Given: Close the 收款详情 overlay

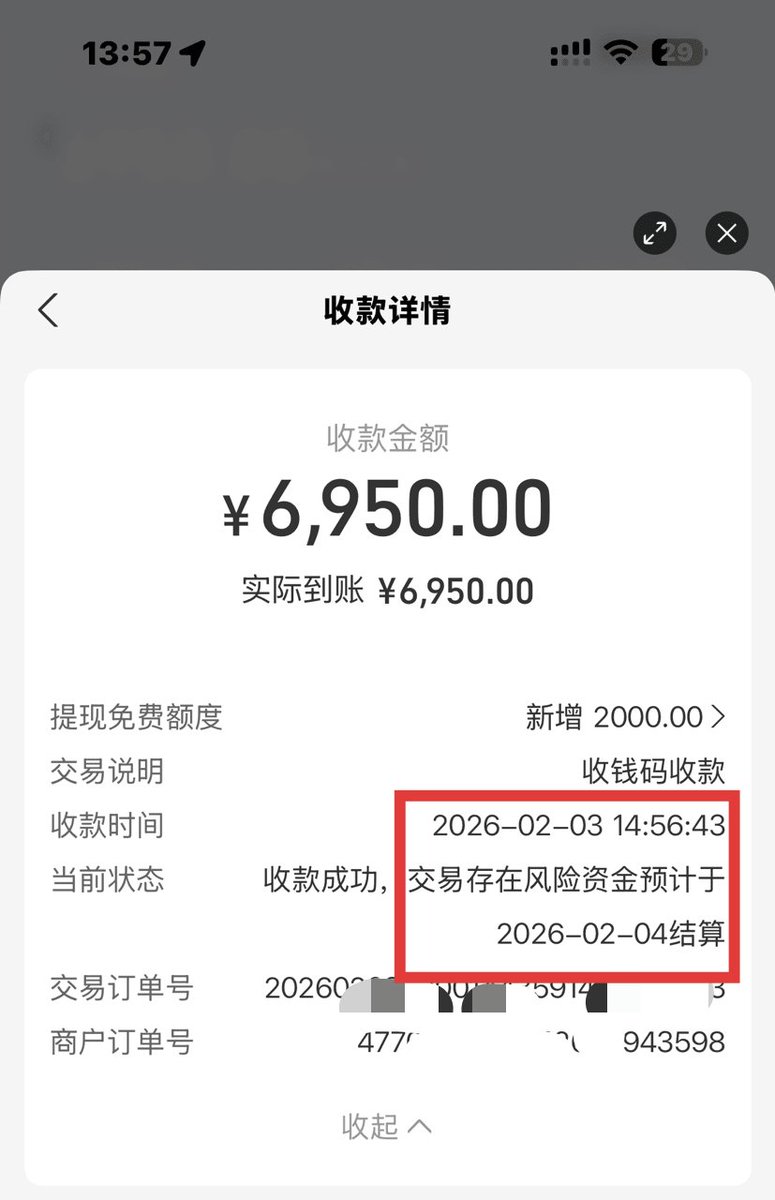Looking at the screenshot, I should (x=727, y=234).
